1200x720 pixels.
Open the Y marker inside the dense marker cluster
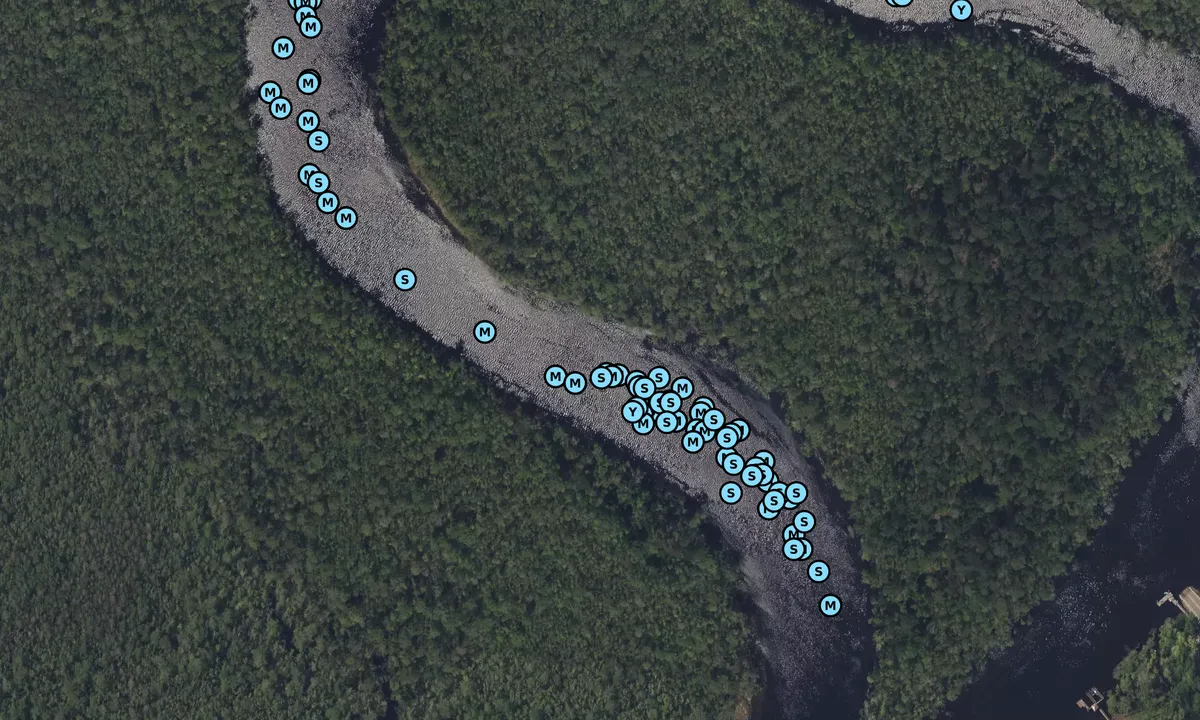(x=633, y=411)
